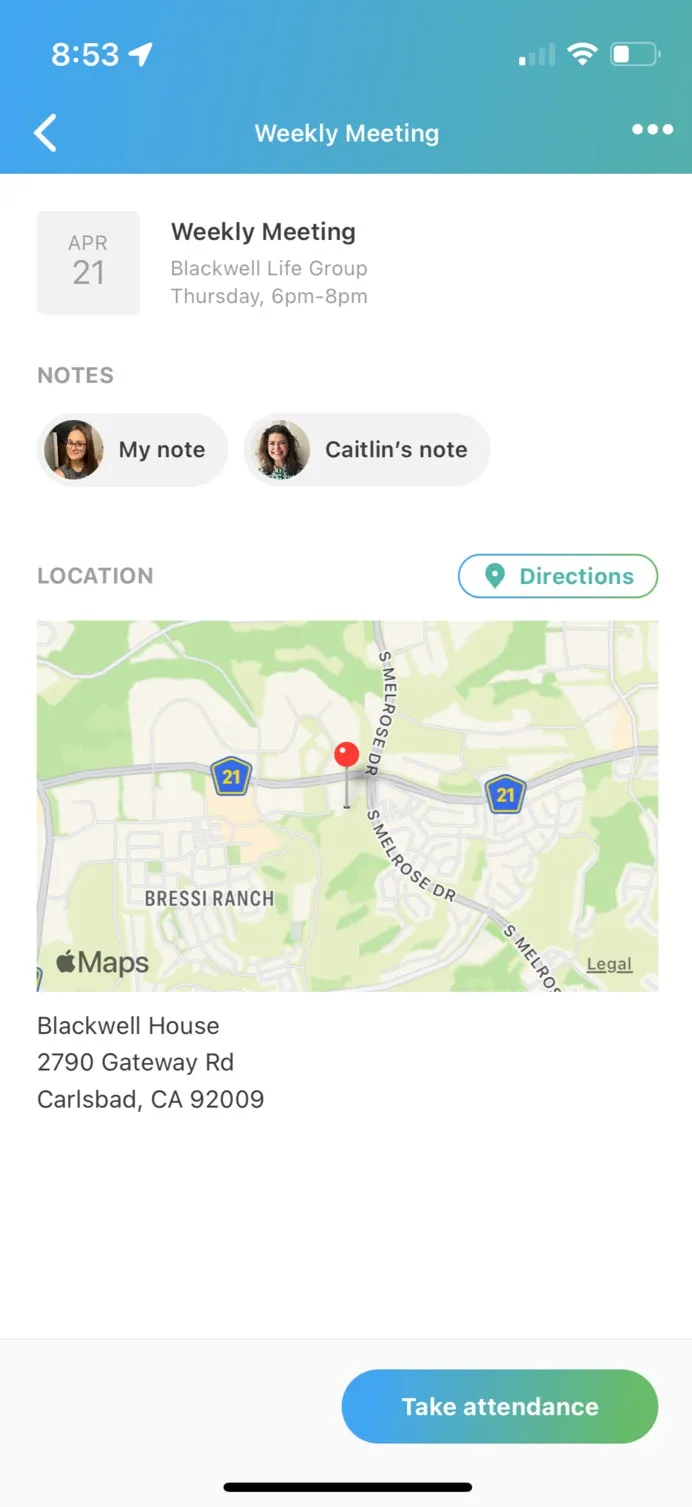The width and height of the screenshot is (692, 1507).
Task: View Caitlin's note
Action: tap(367, 450)
